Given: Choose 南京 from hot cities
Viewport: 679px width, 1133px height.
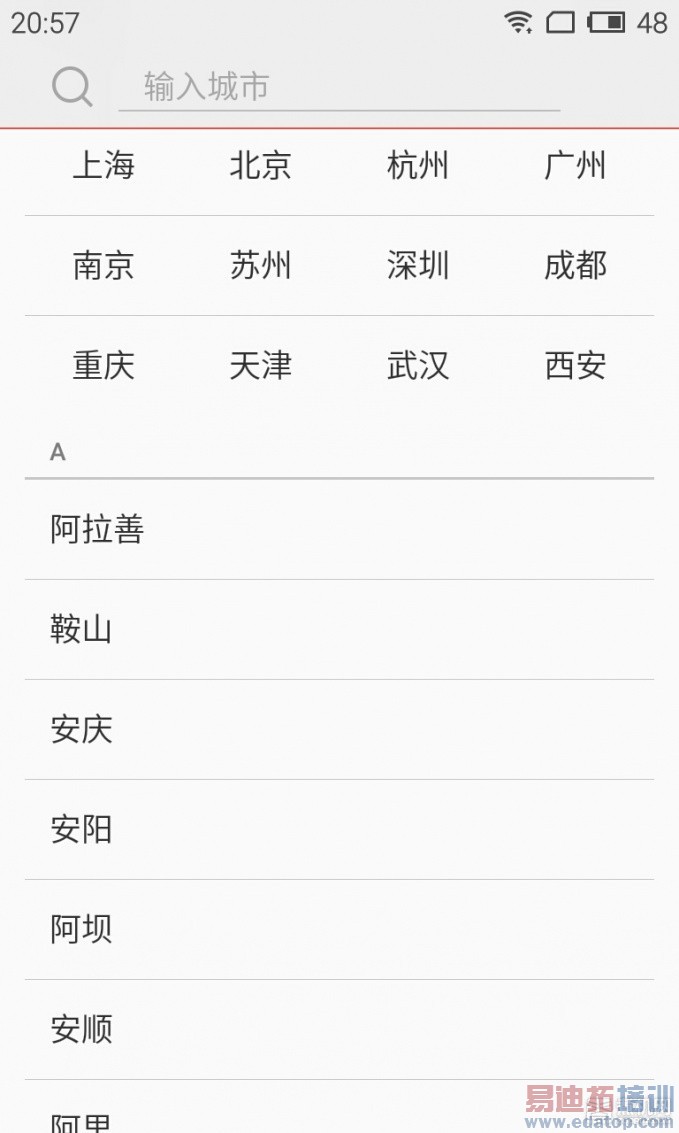Looking at the screenshot, I should click(x=103, y=265).
